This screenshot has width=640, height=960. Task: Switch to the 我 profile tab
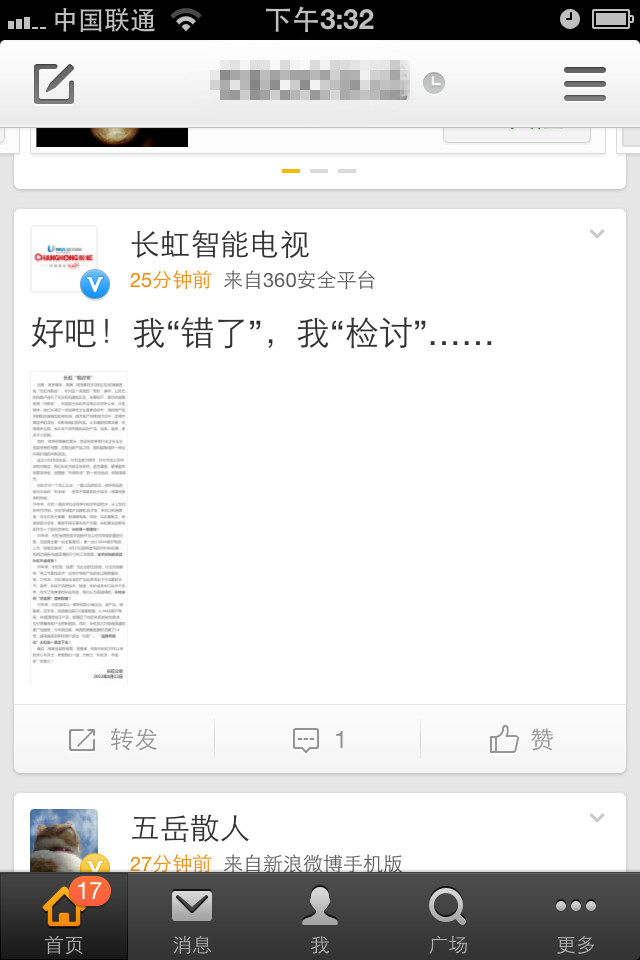pos(320,918)
